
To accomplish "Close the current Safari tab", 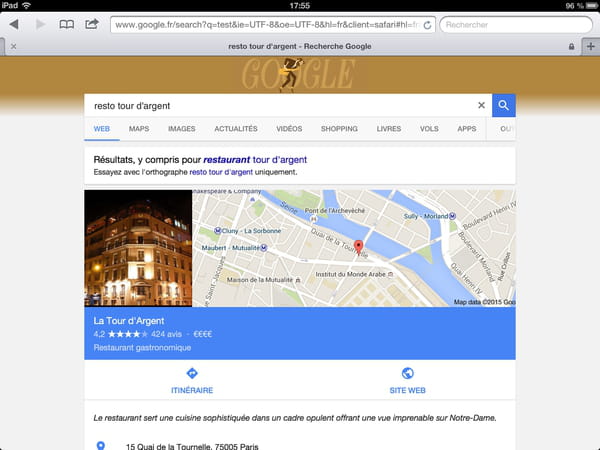I will coord(12,46).
